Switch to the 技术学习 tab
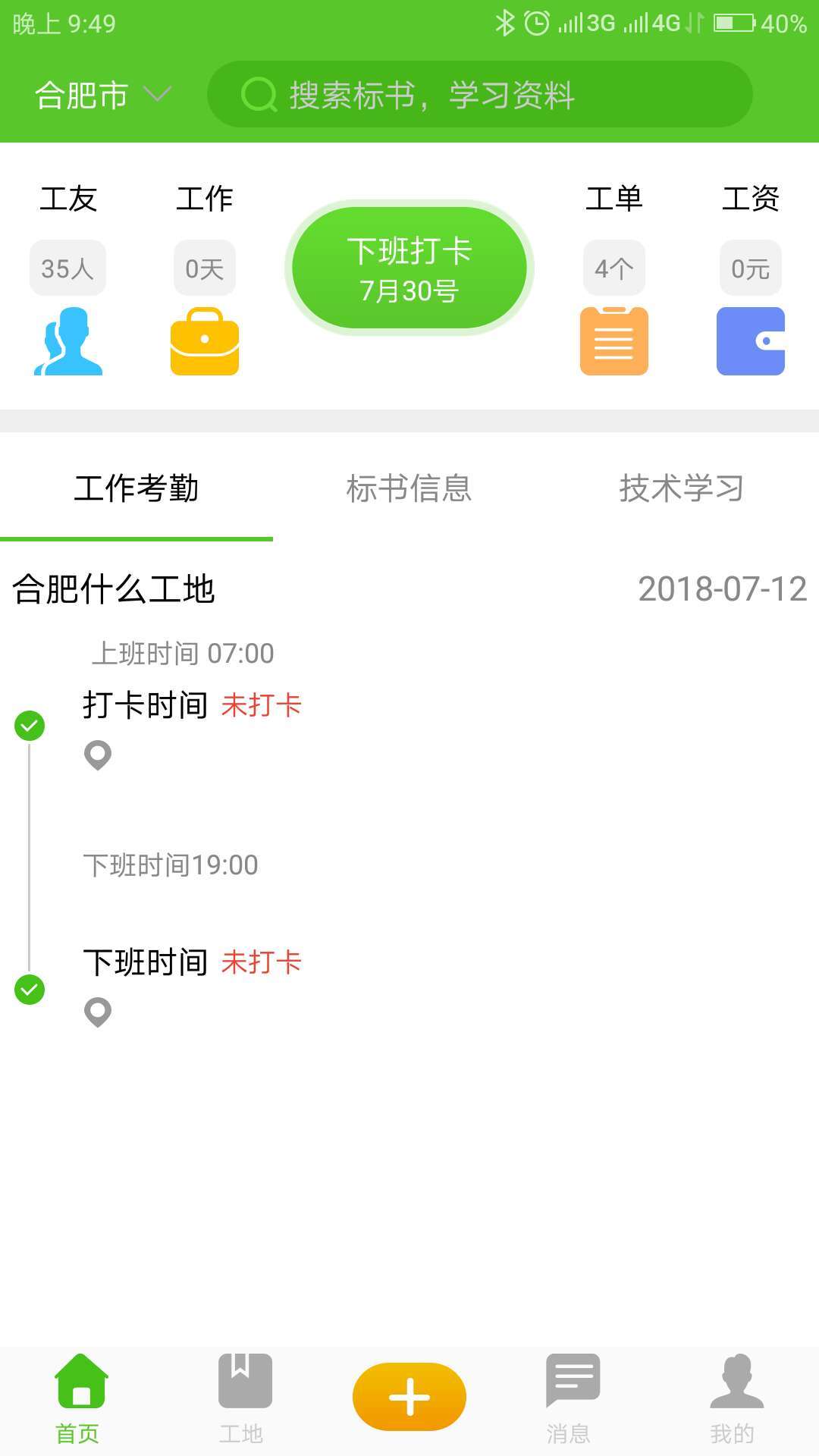819x1456 pixels. [x=681, y=488]
